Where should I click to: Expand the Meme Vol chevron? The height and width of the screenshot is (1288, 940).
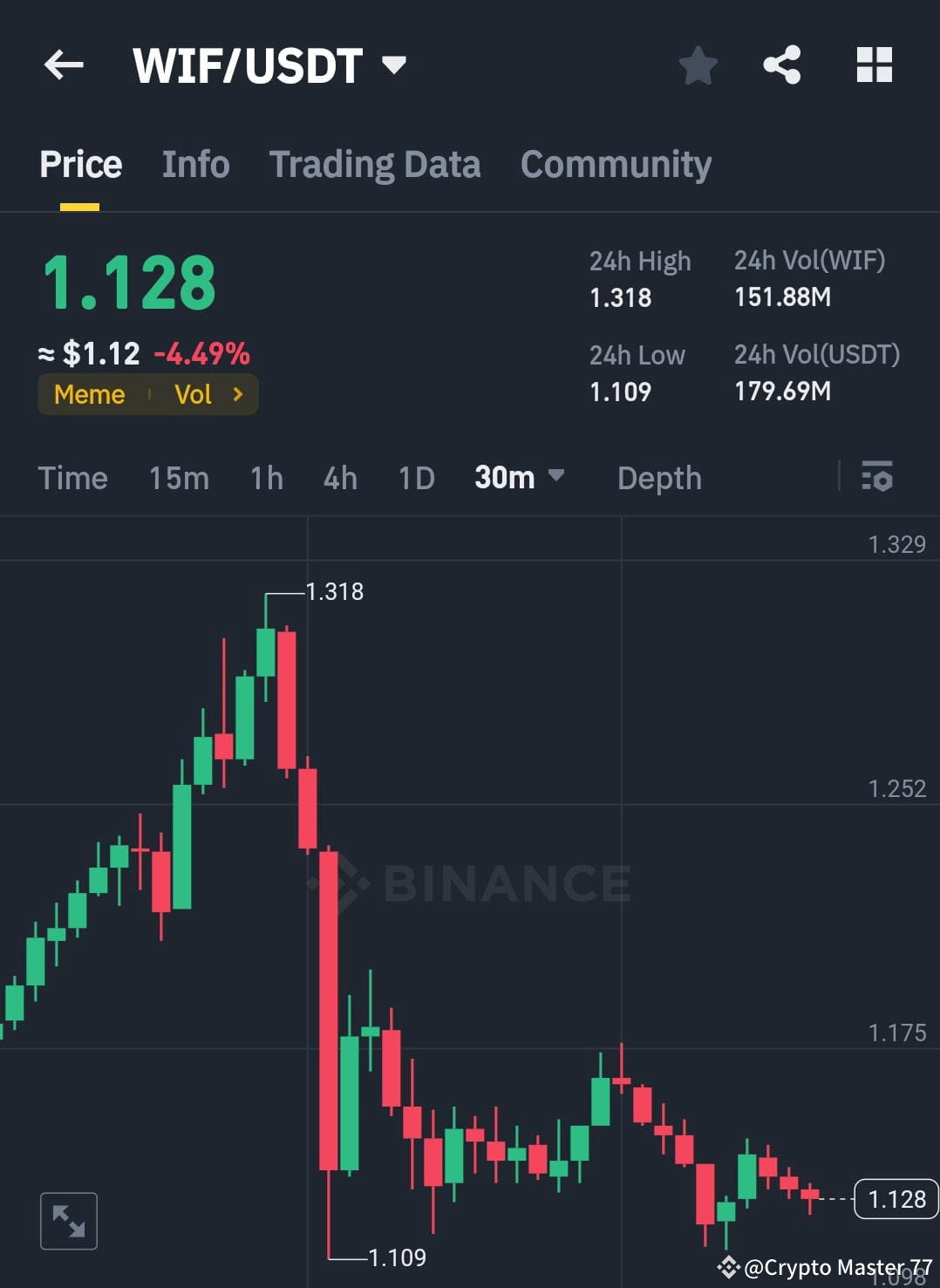[237, 394]
